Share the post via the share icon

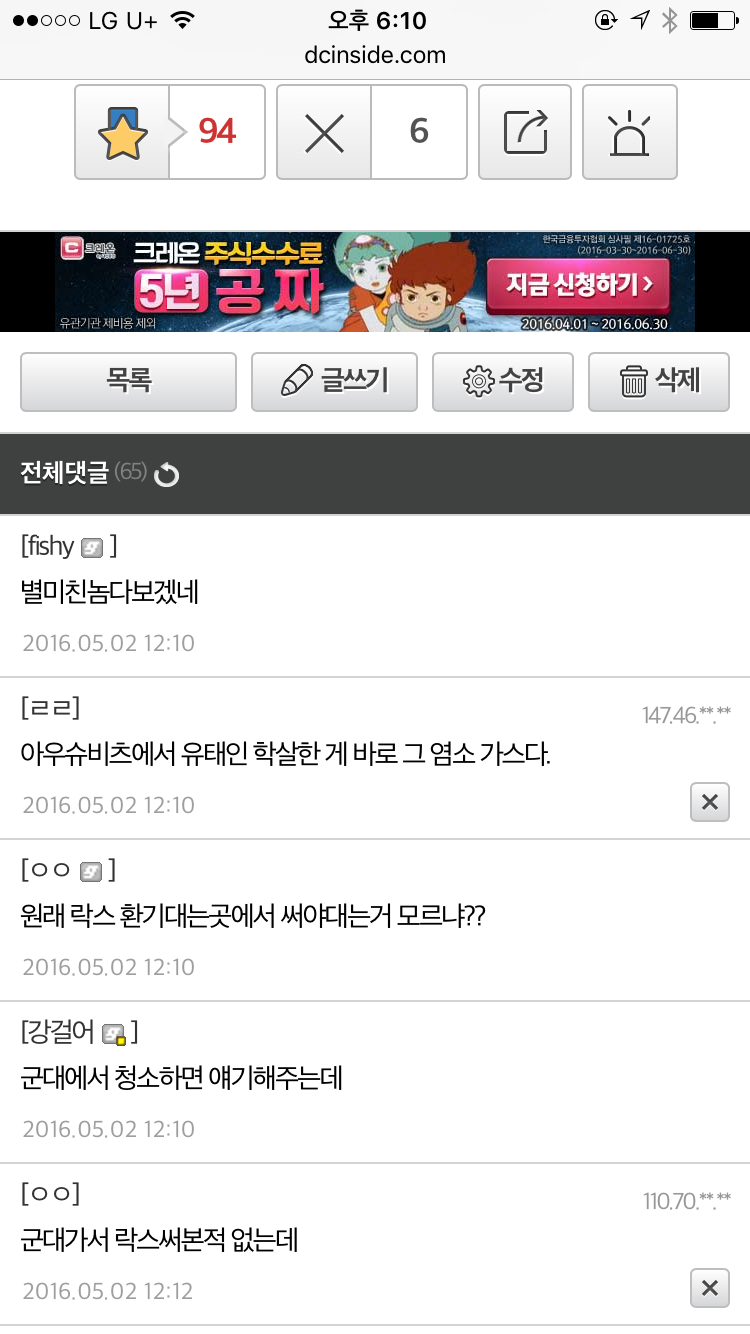pos(524,131)
